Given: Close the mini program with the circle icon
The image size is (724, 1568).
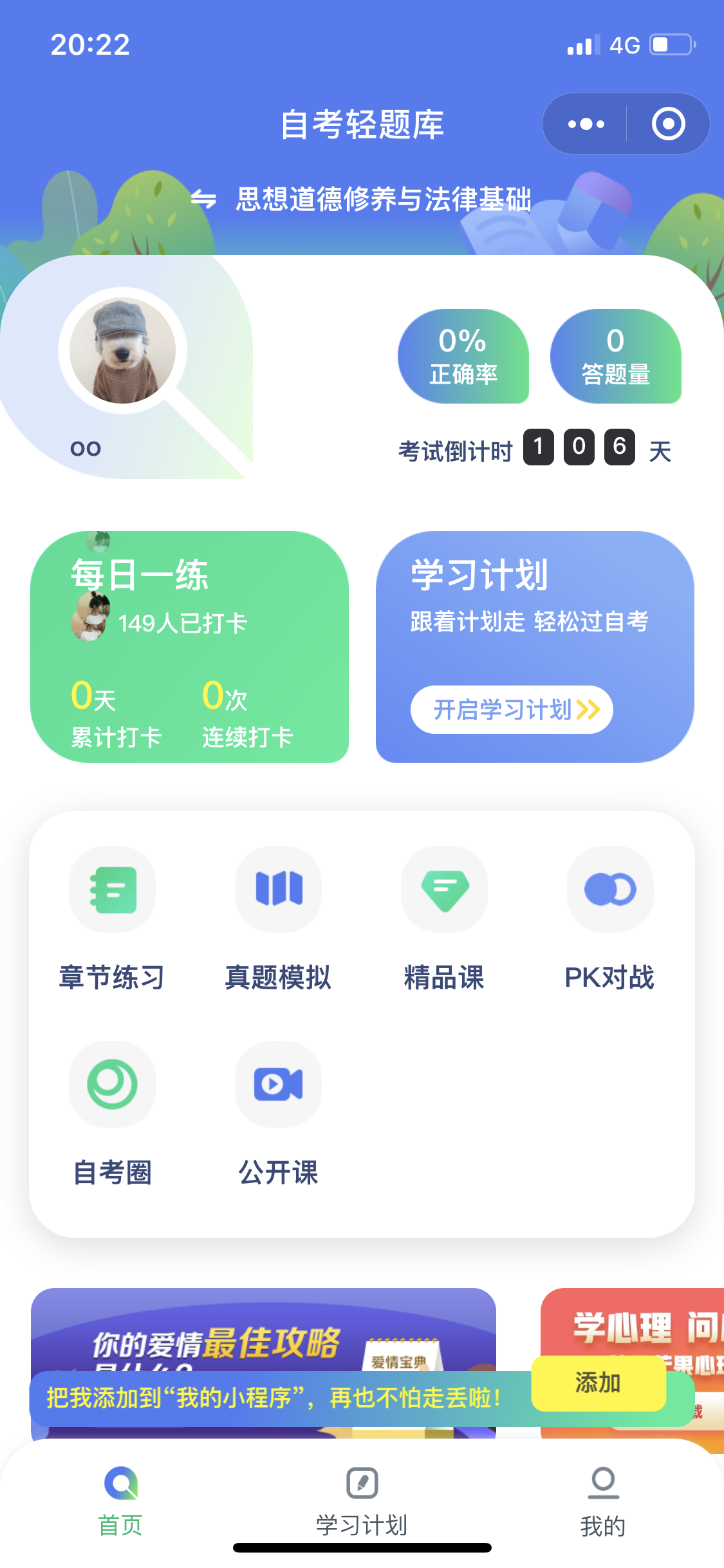Looking at the screenshot, I should coord(668,124).
